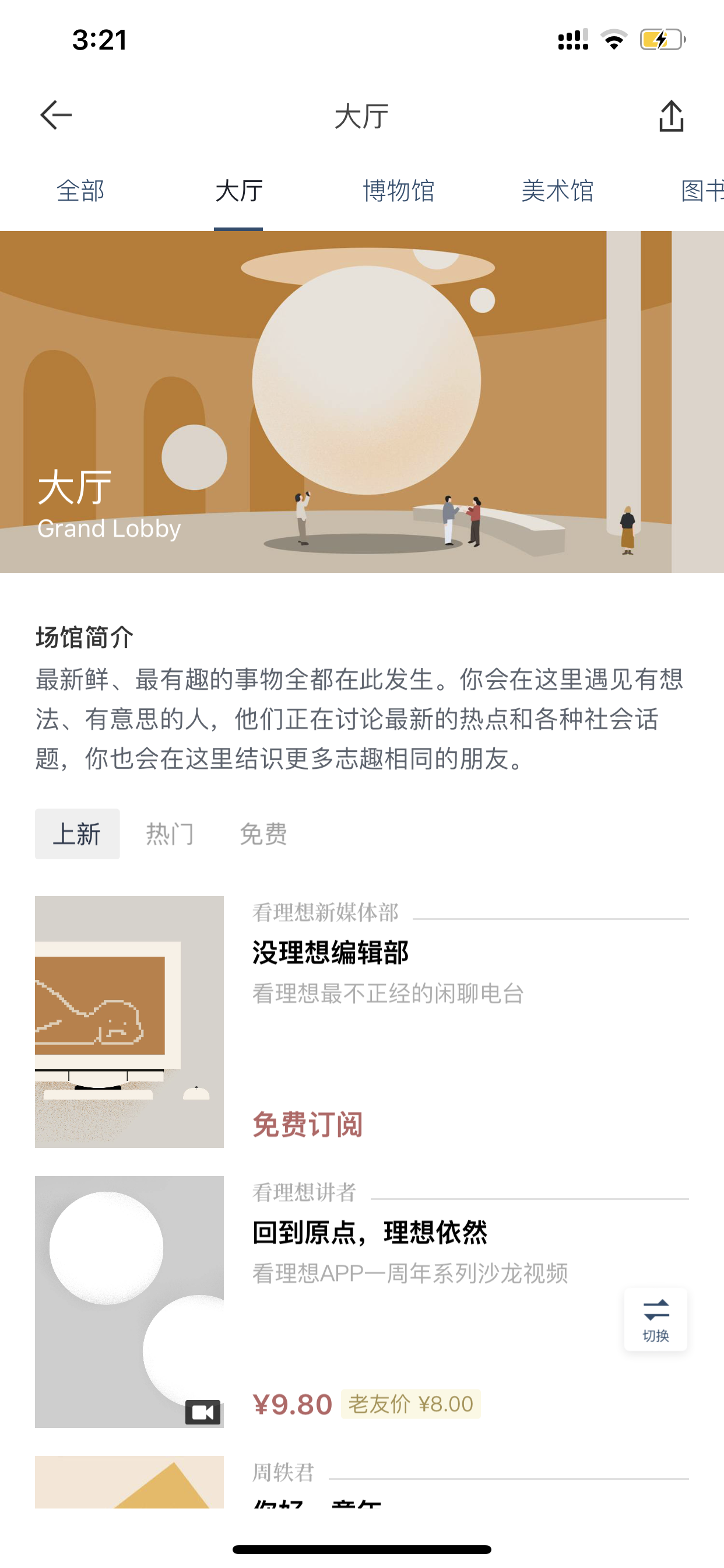This screenshot has height=1568, width=724.
Task: Tap the 切换 switch button
Action: [655, 1319]
